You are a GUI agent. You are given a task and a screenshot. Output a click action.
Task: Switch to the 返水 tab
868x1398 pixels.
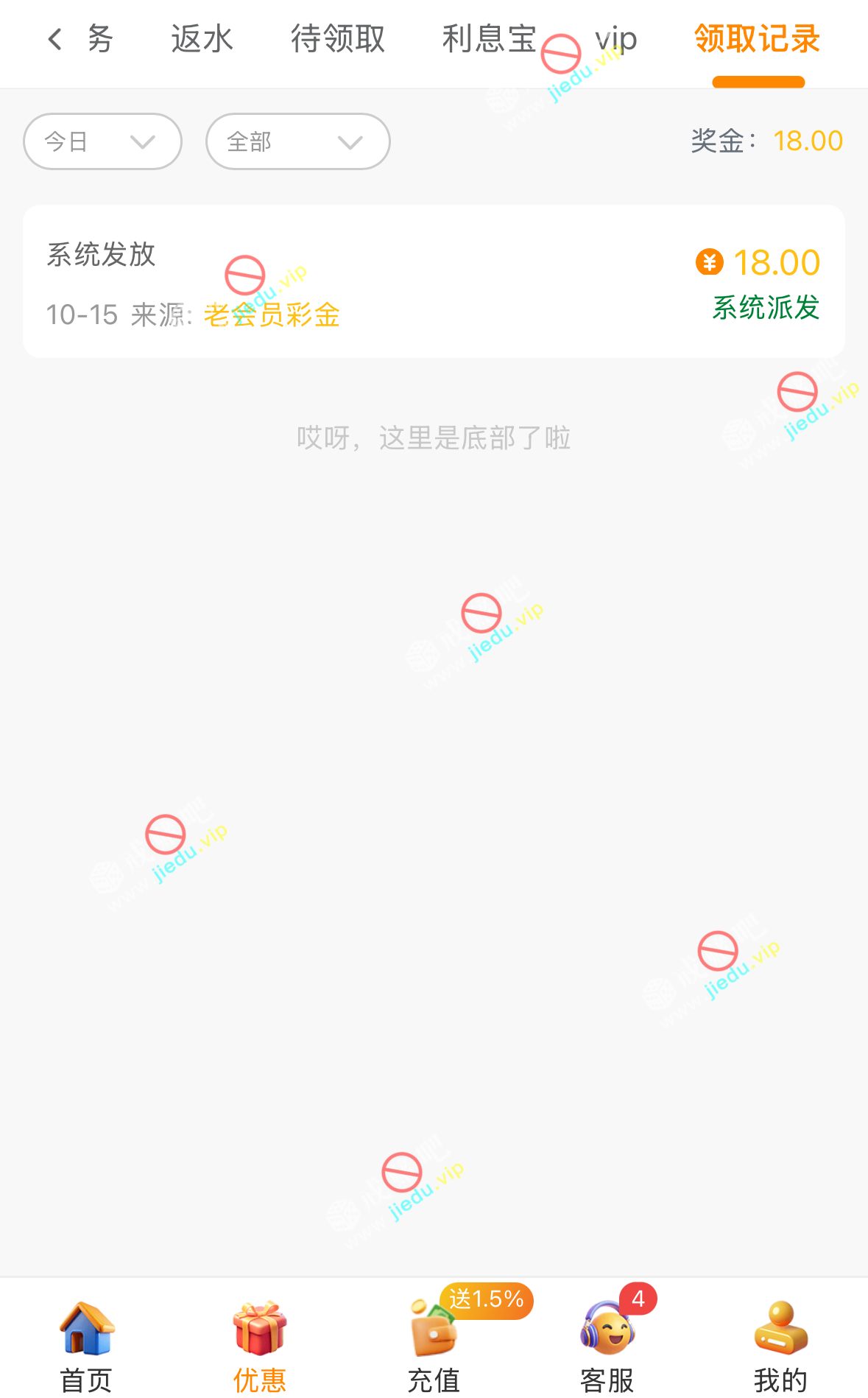[202, 39]
